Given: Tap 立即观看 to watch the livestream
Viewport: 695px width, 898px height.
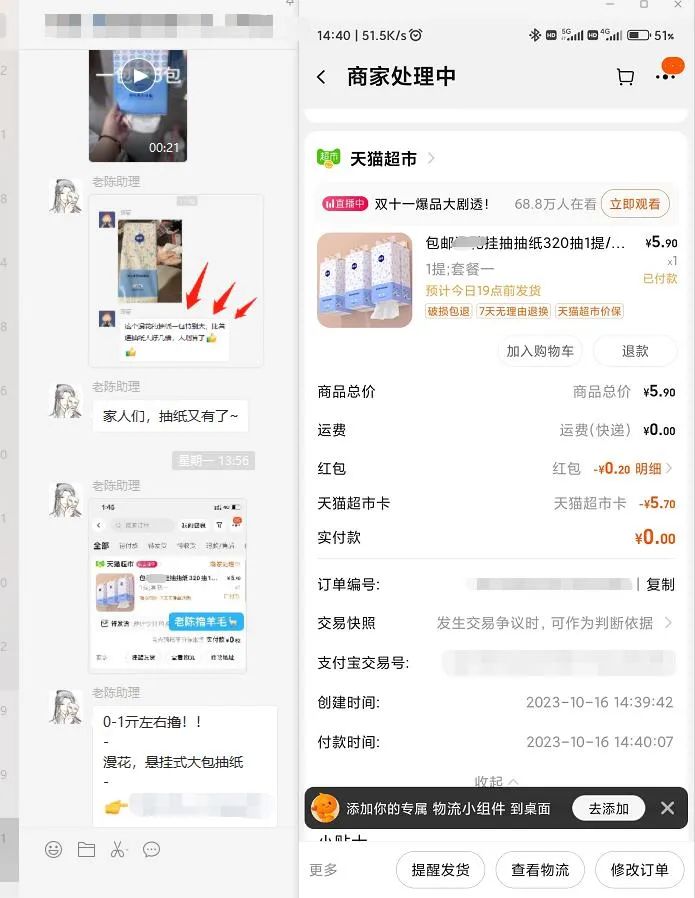Looking at the screenshot, I should click(635, 204).
